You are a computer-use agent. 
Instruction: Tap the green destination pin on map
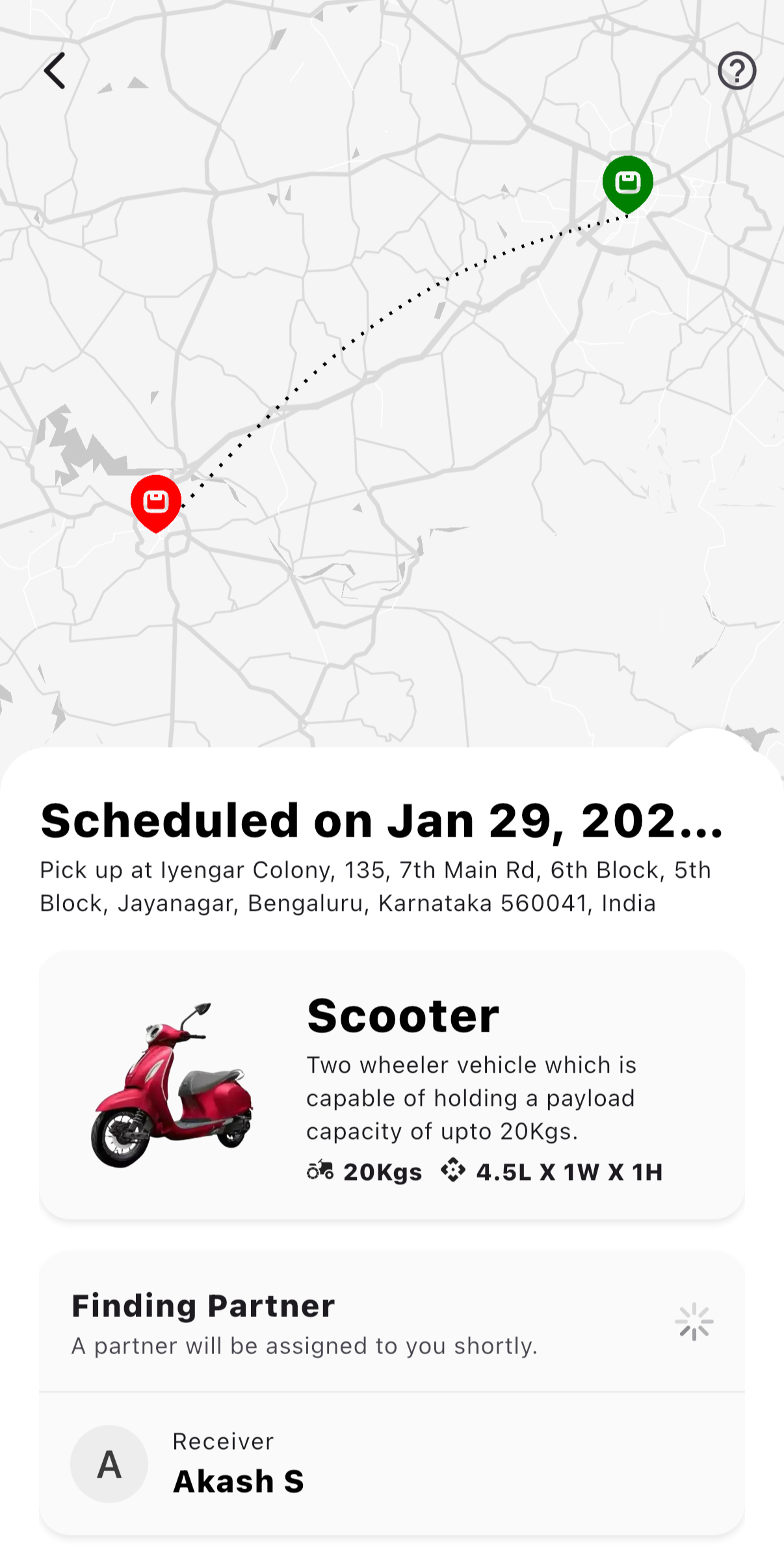coord(627,183)
